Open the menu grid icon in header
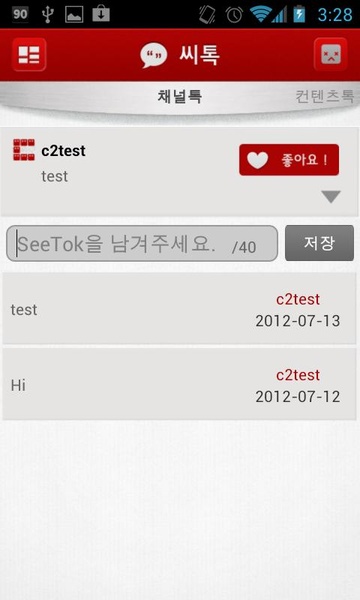 [29, 55]
